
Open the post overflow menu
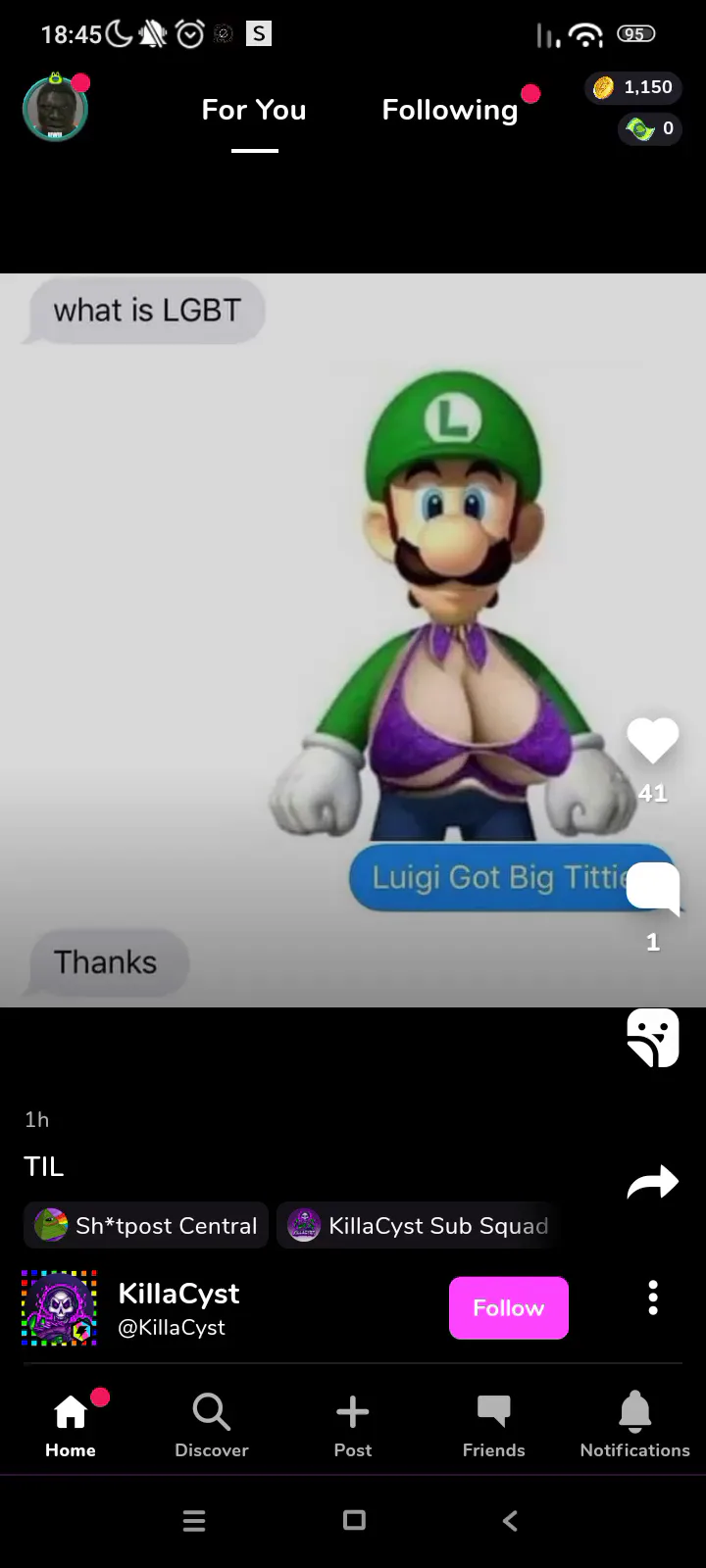pyautogui.click(x=652, y=1298)
